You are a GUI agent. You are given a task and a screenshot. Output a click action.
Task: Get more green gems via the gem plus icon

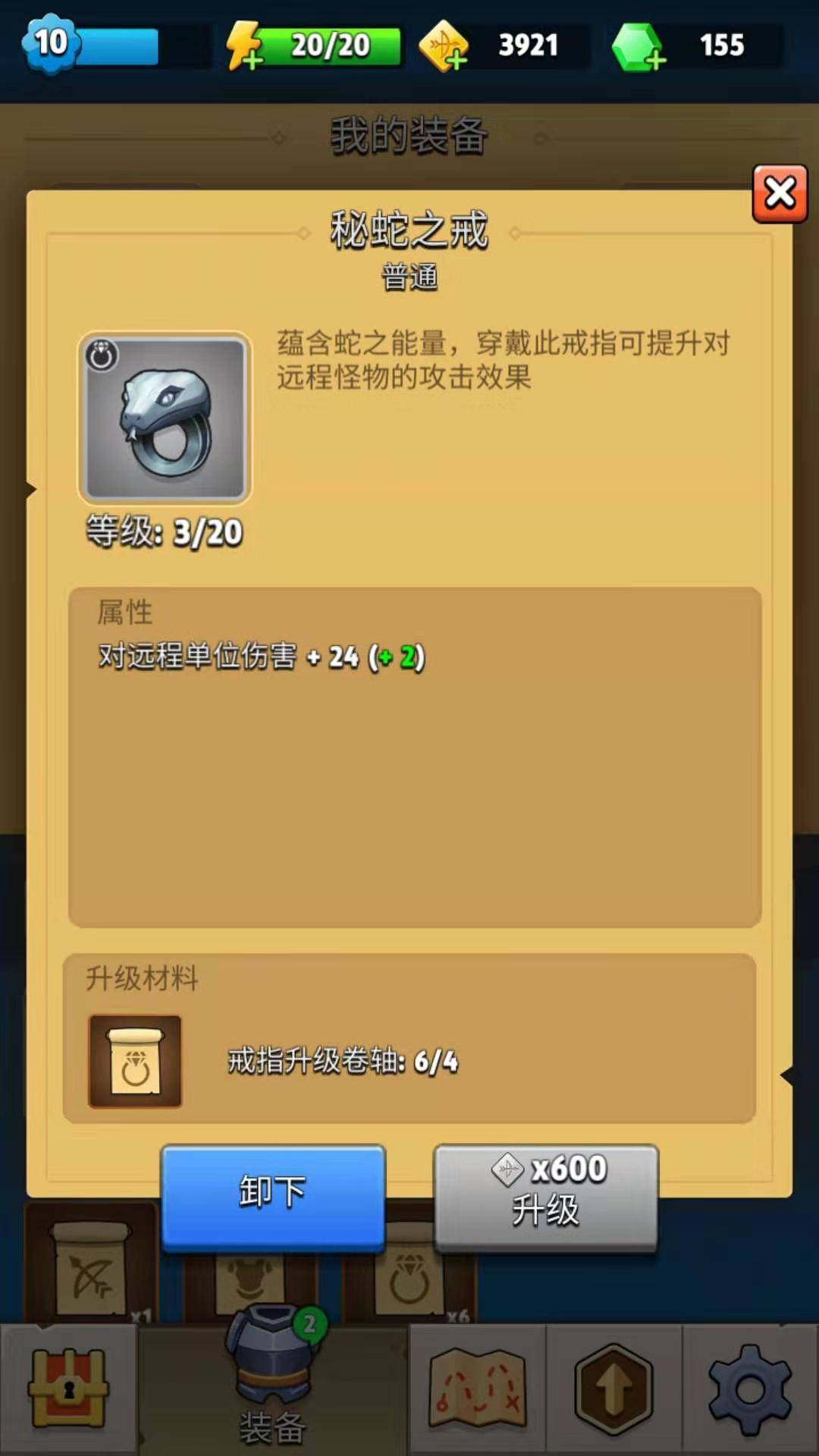point(639,47)
